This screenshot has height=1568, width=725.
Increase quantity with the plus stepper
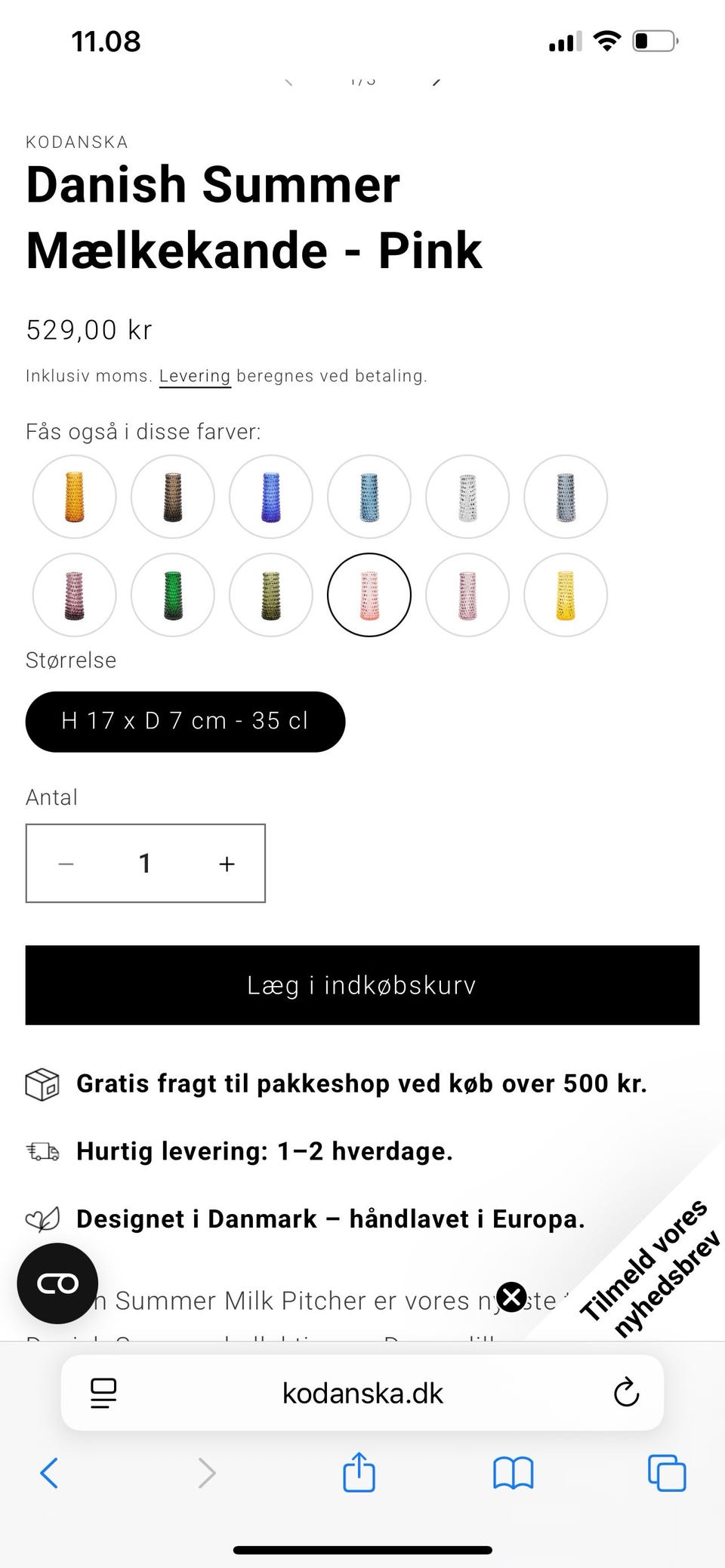[226, 863]
